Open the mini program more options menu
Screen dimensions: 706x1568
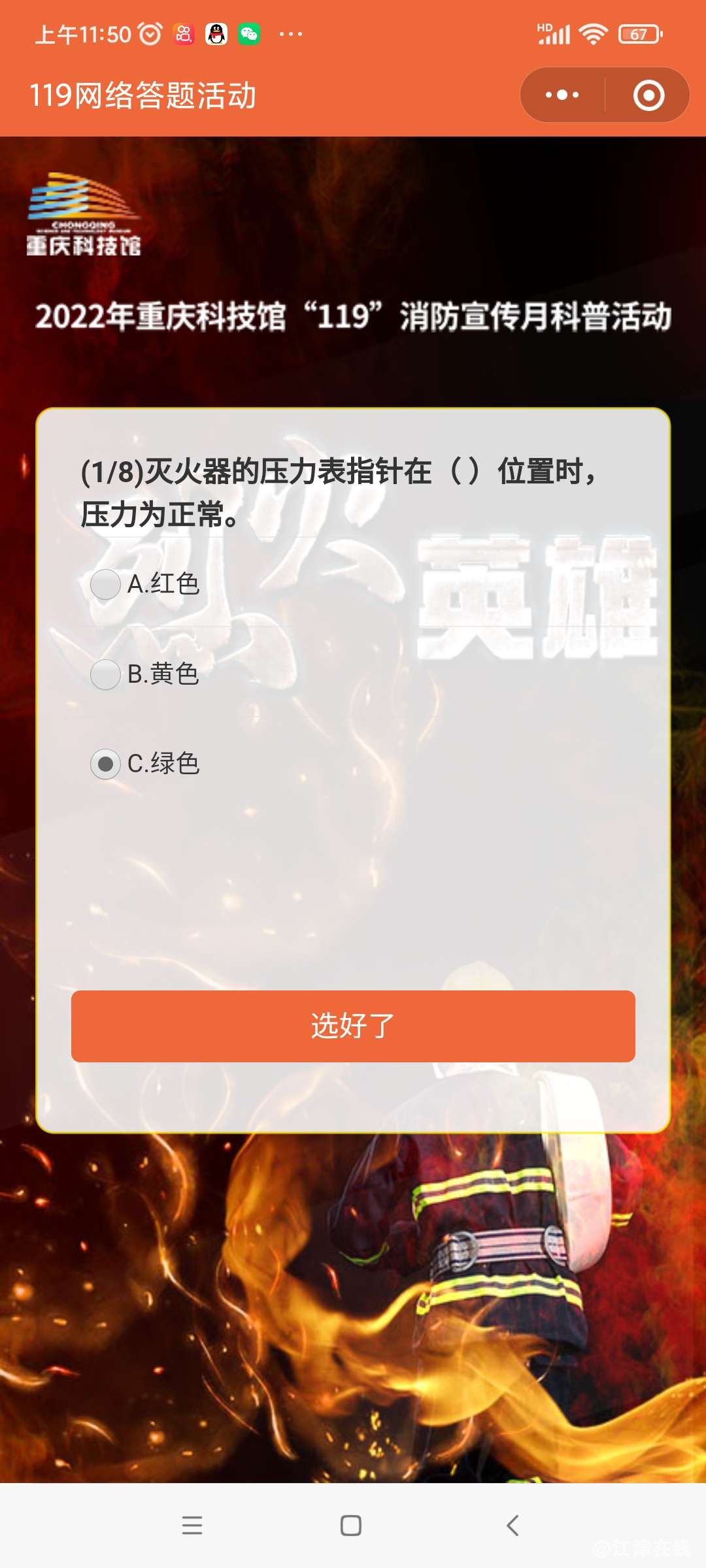562,95
